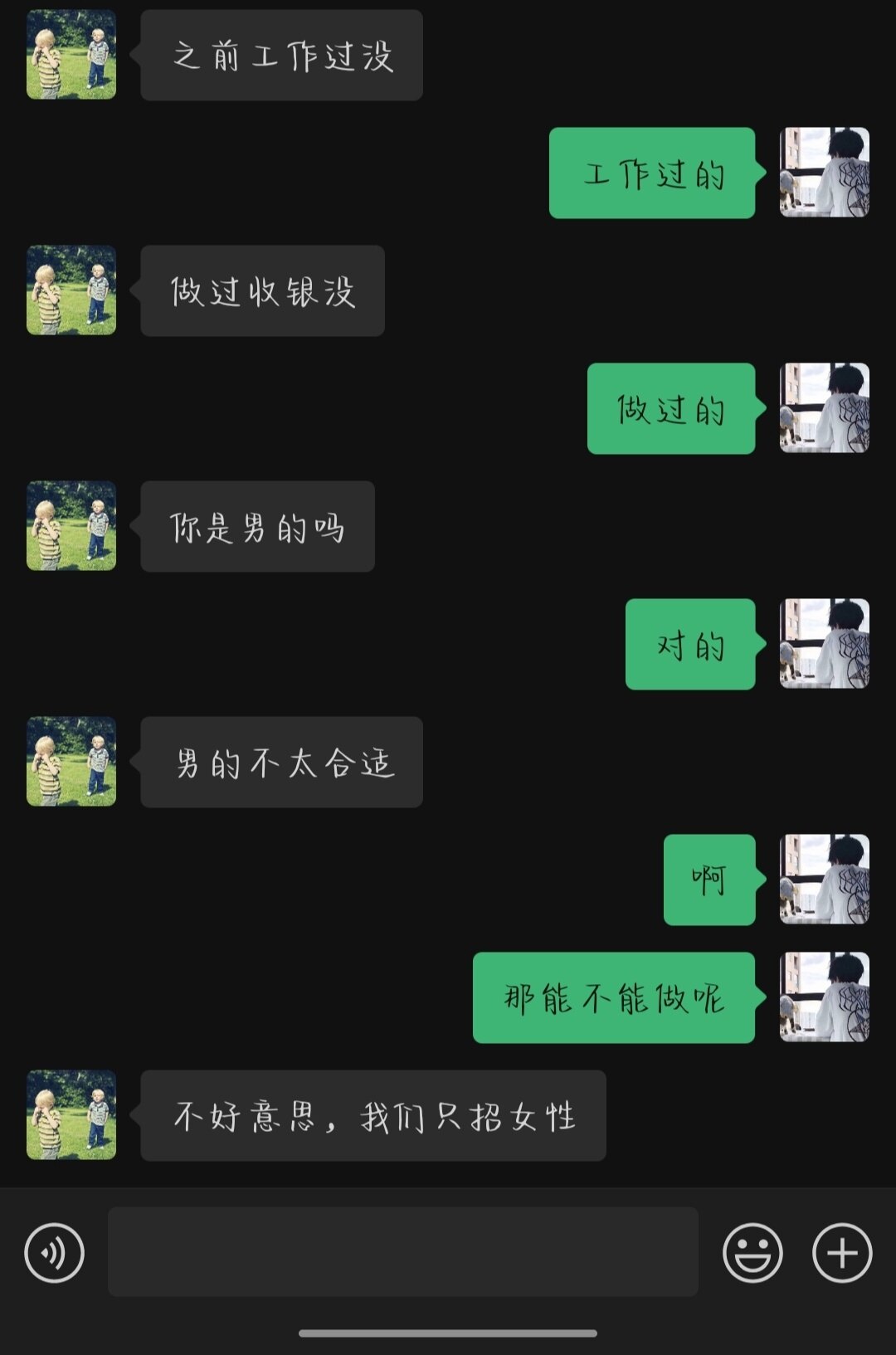Open own profile picture beside "那能不能做呢"
Image resolution: width=896 pixels, height=1355 pixels.
pos(824,997)
